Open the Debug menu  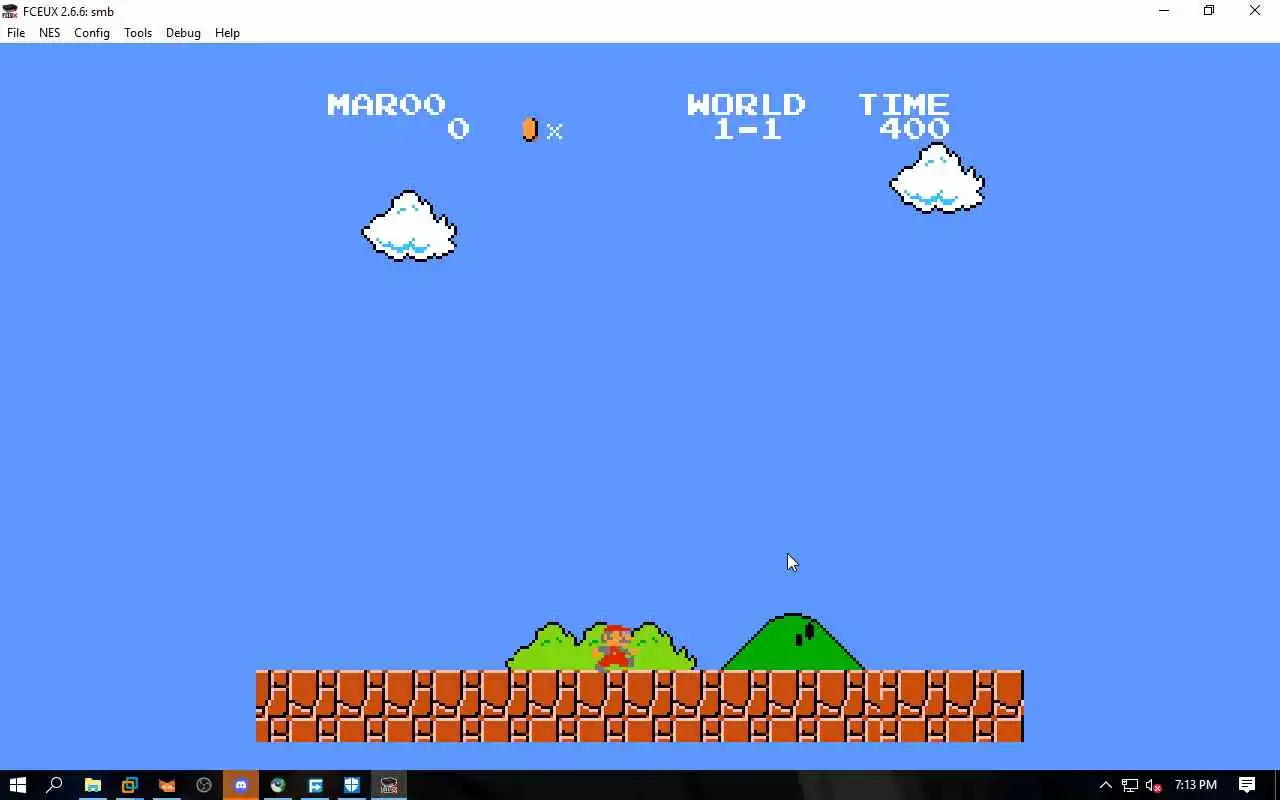[x=183, y=33]
